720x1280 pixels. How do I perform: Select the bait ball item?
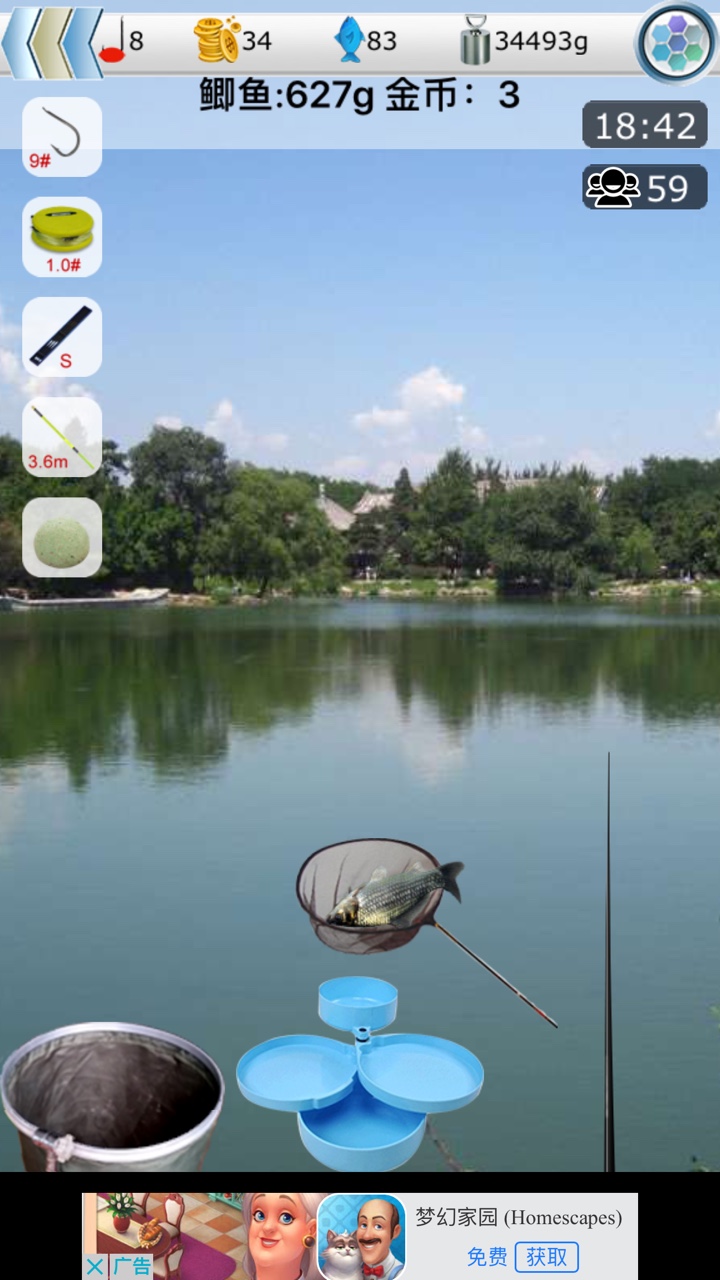pyautogui.click(x=62, y=538)
